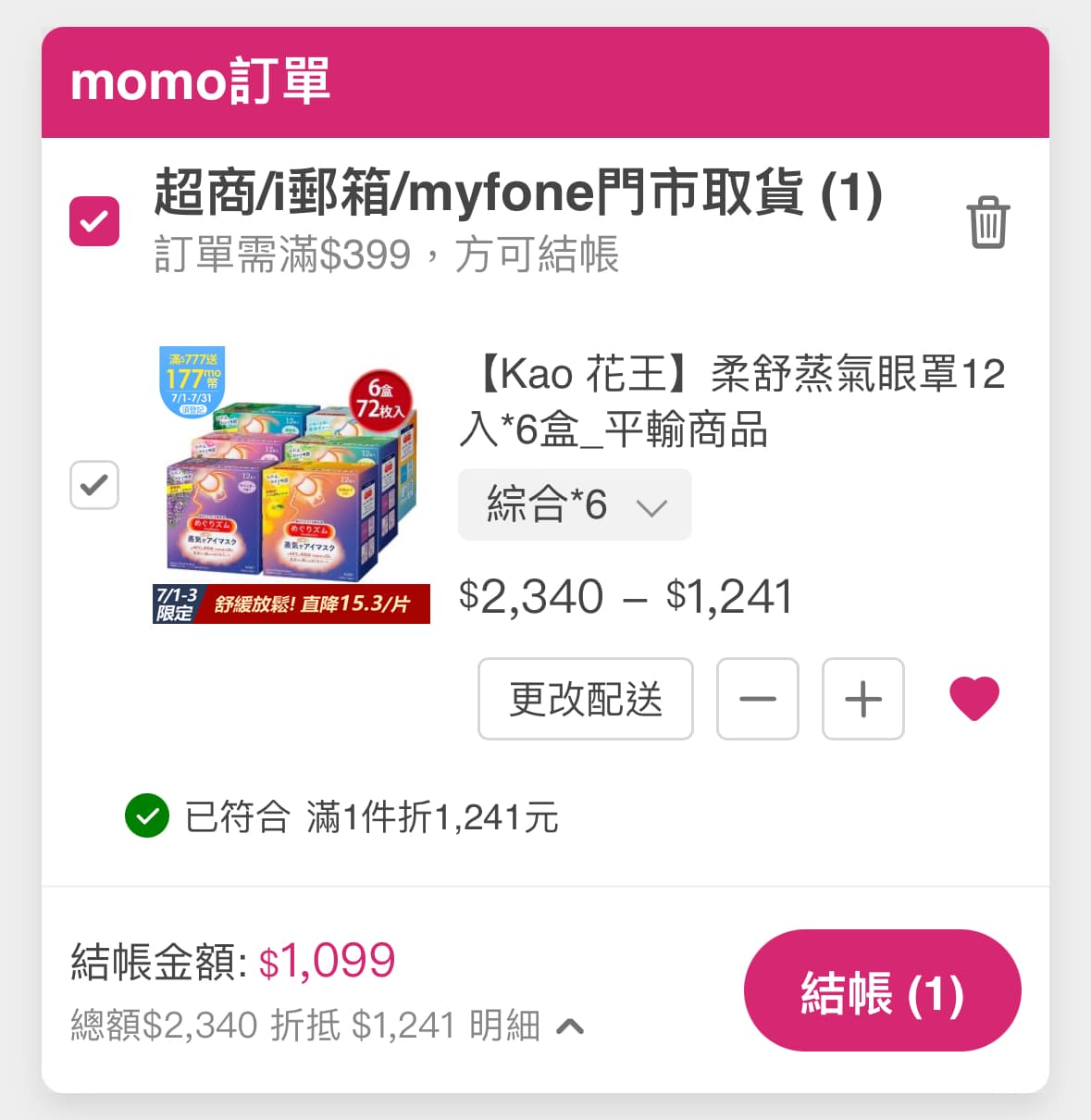Proceed with 結帳 (1) checkout
Viewport: 1091px width, 1120px height.
882,991
